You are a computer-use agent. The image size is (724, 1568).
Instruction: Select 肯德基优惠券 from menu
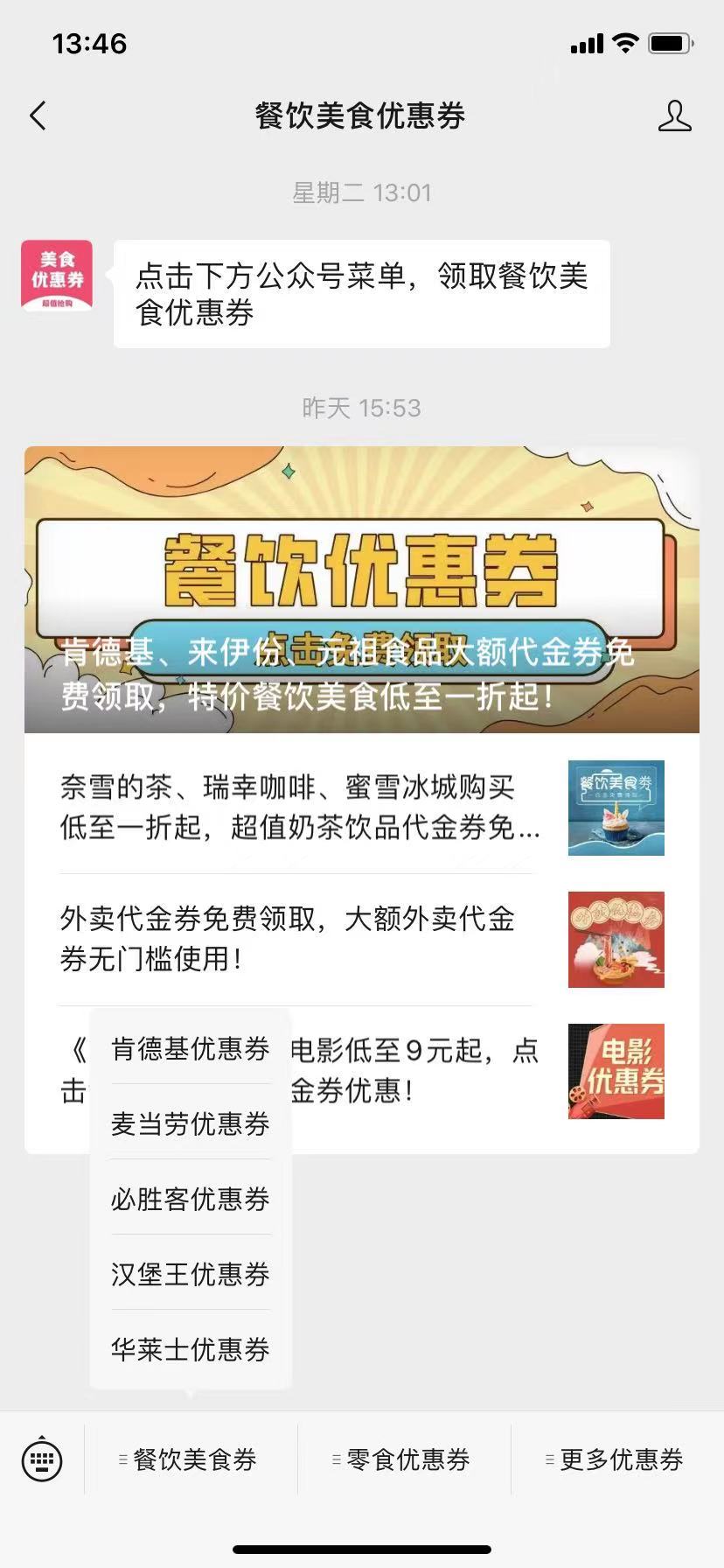click(x=190, y=1048)
